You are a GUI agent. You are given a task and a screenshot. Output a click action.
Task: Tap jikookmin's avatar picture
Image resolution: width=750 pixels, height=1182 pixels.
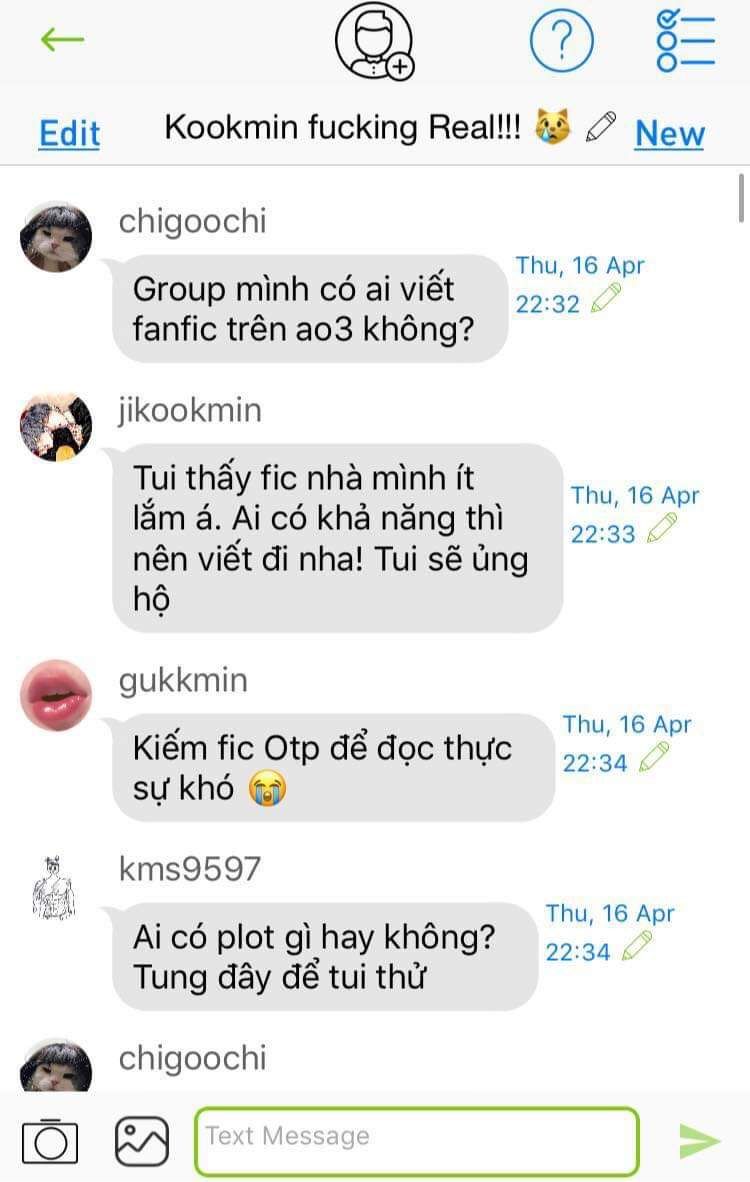(56, 426)
